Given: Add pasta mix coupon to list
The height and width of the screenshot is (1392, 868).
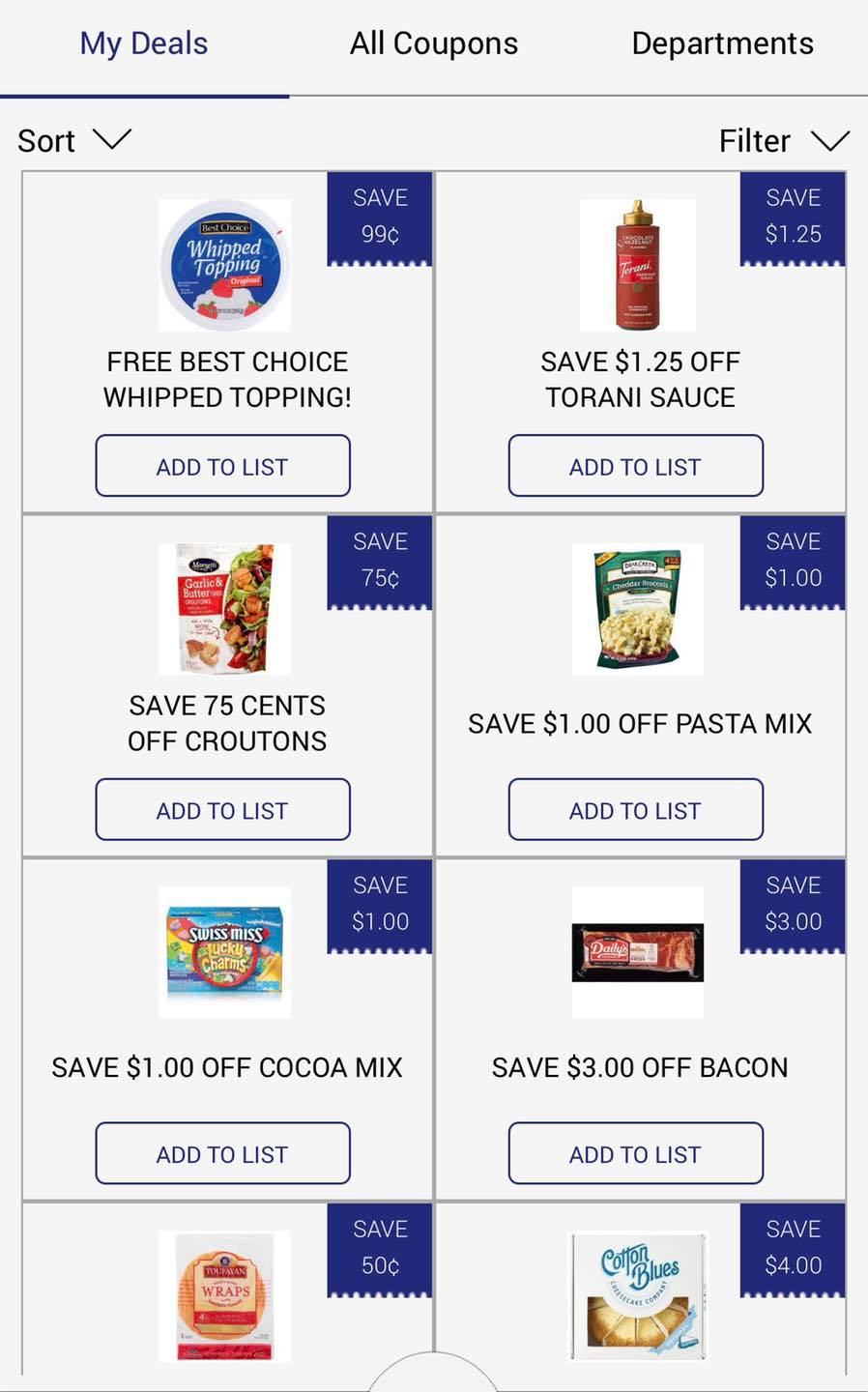Looking at the screenshot, I should click(x=635, y=810).
